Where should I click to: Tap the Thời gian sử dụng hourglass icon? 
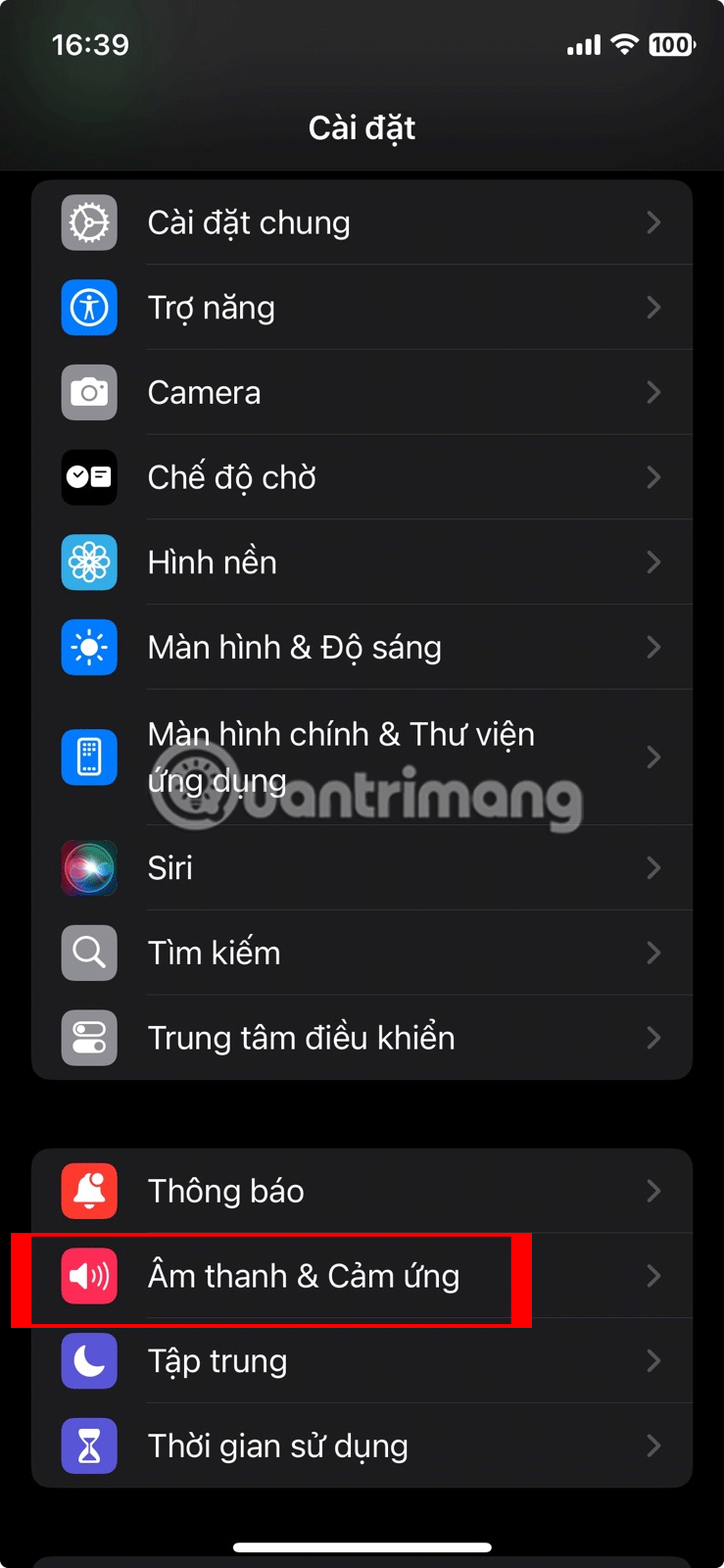[89, 1445]
